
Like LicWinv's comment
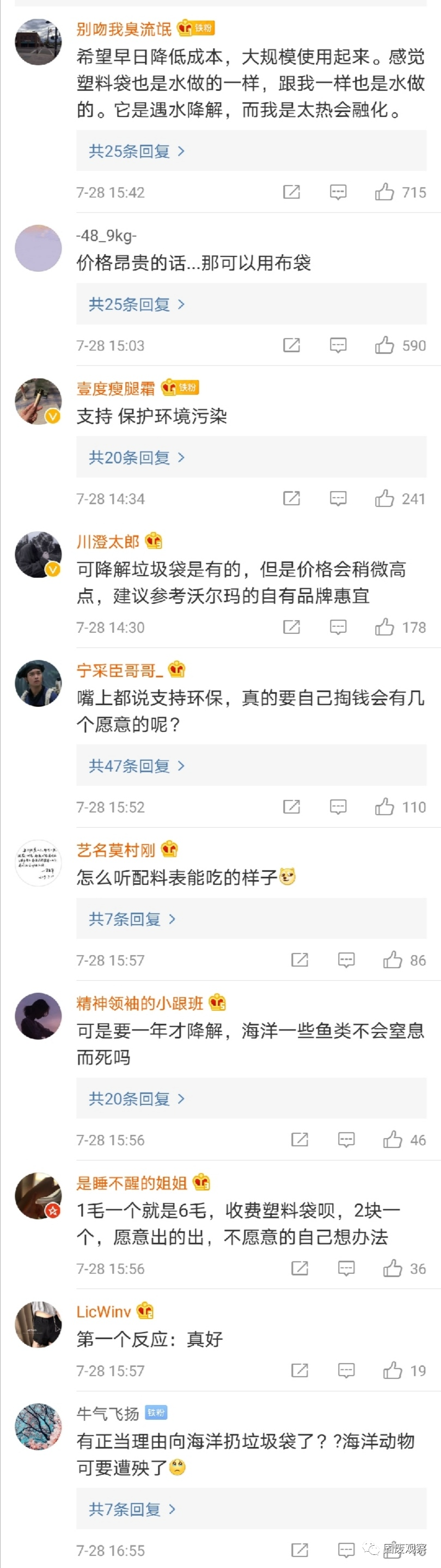(x=393, y=1371)
